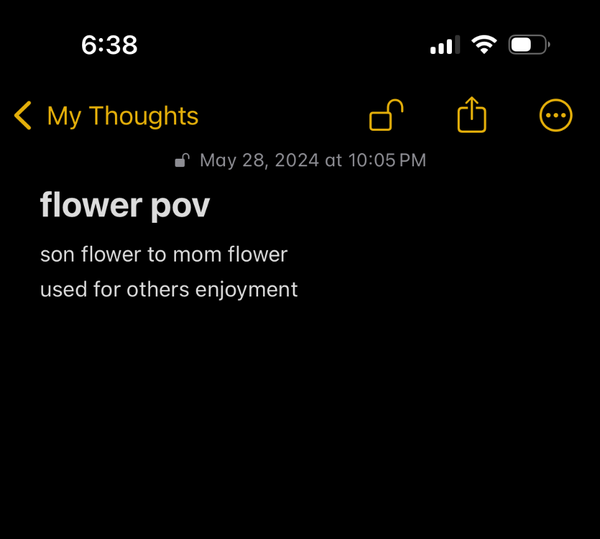Share this note
600x539 pixels.
[x=471, y=116]
